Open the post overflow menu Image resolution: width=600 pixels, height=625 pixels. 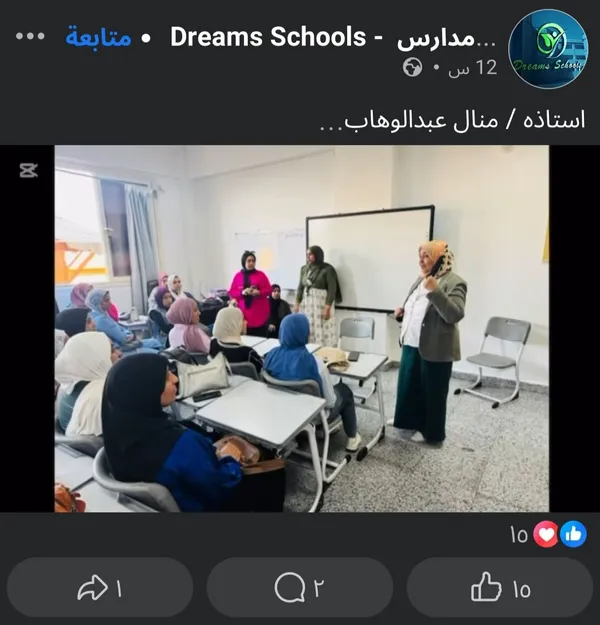[x=30, y=36]
